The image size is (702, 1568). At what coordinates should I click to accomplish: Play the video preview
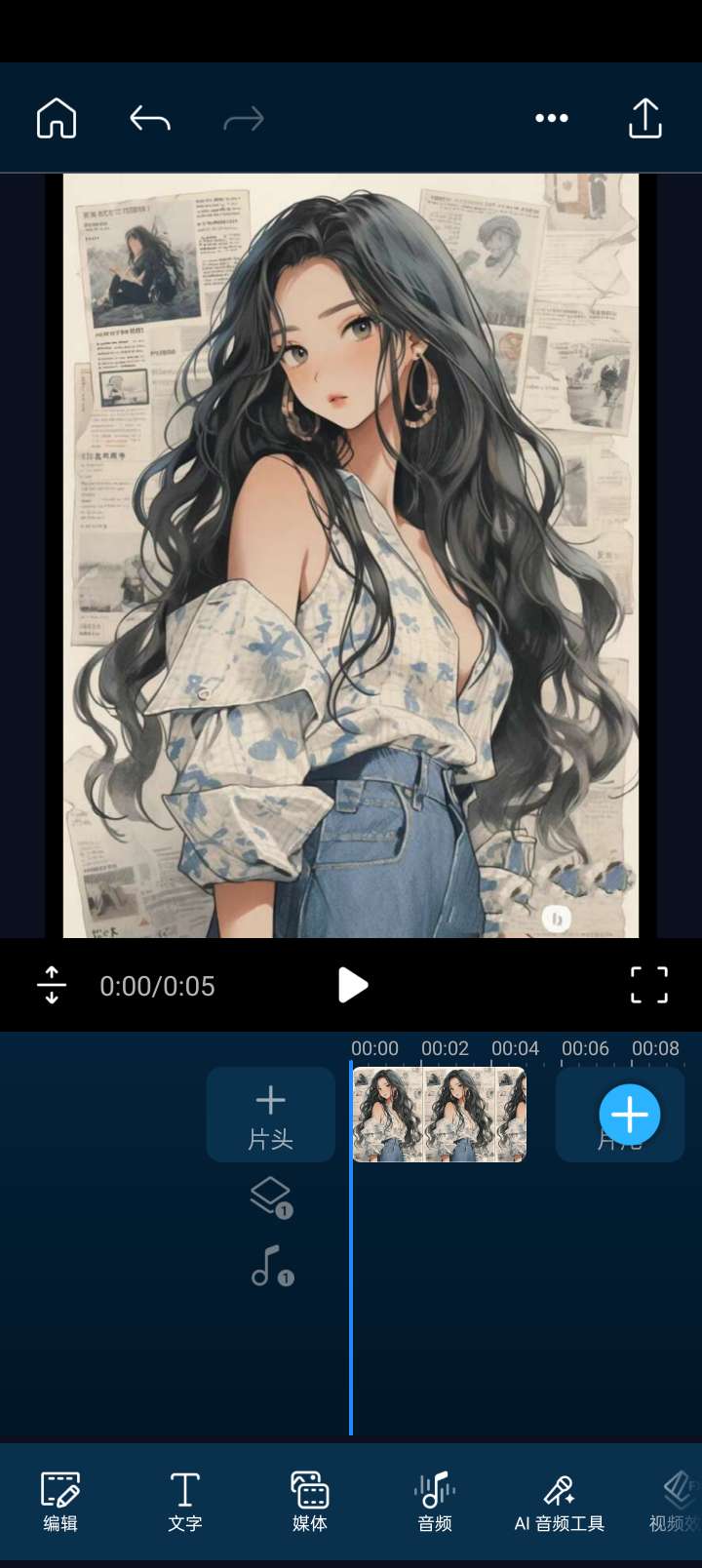pyautogui.click(x=352, y=985)
